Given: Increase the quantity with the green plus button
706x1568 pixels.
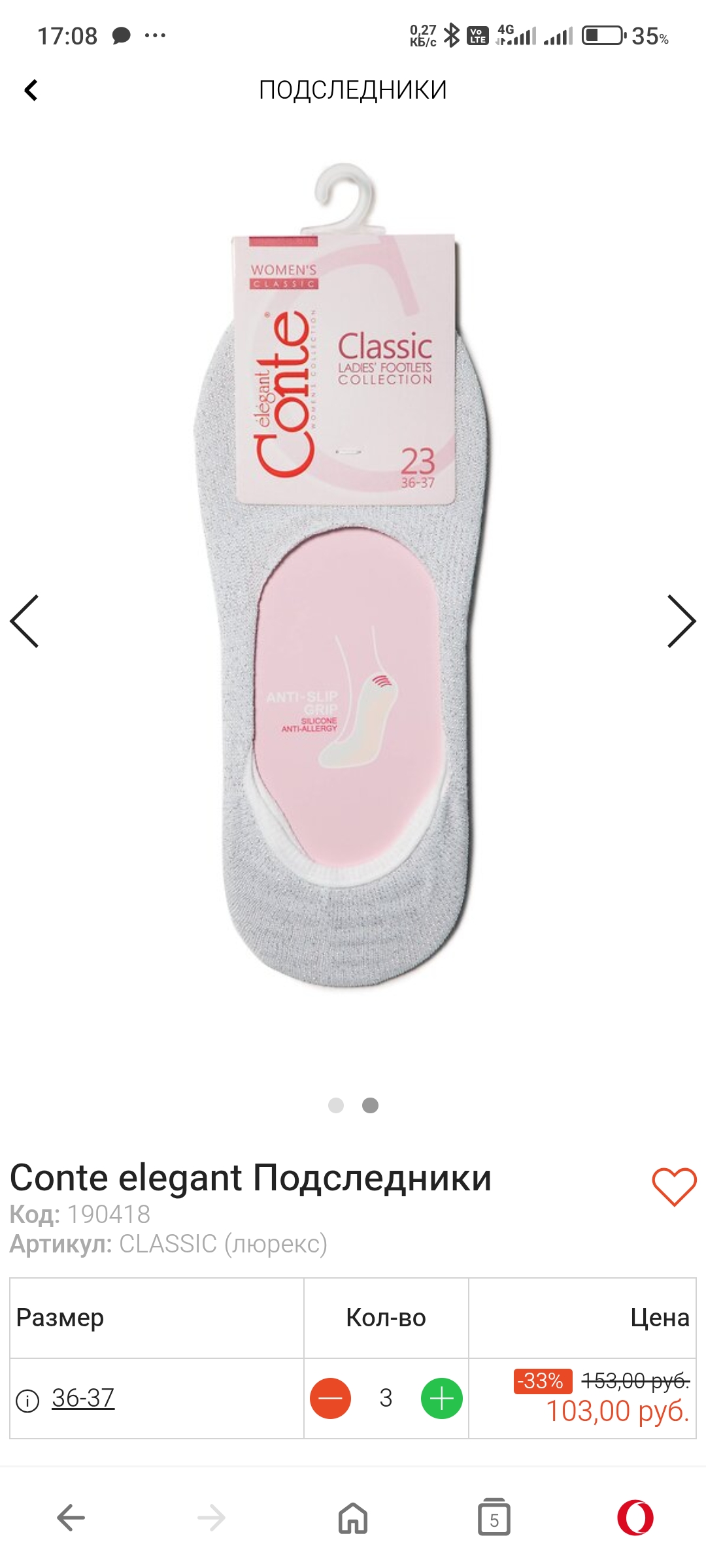Looking at the screenshot, I should pyautogui.click(x=442, y=1398).
